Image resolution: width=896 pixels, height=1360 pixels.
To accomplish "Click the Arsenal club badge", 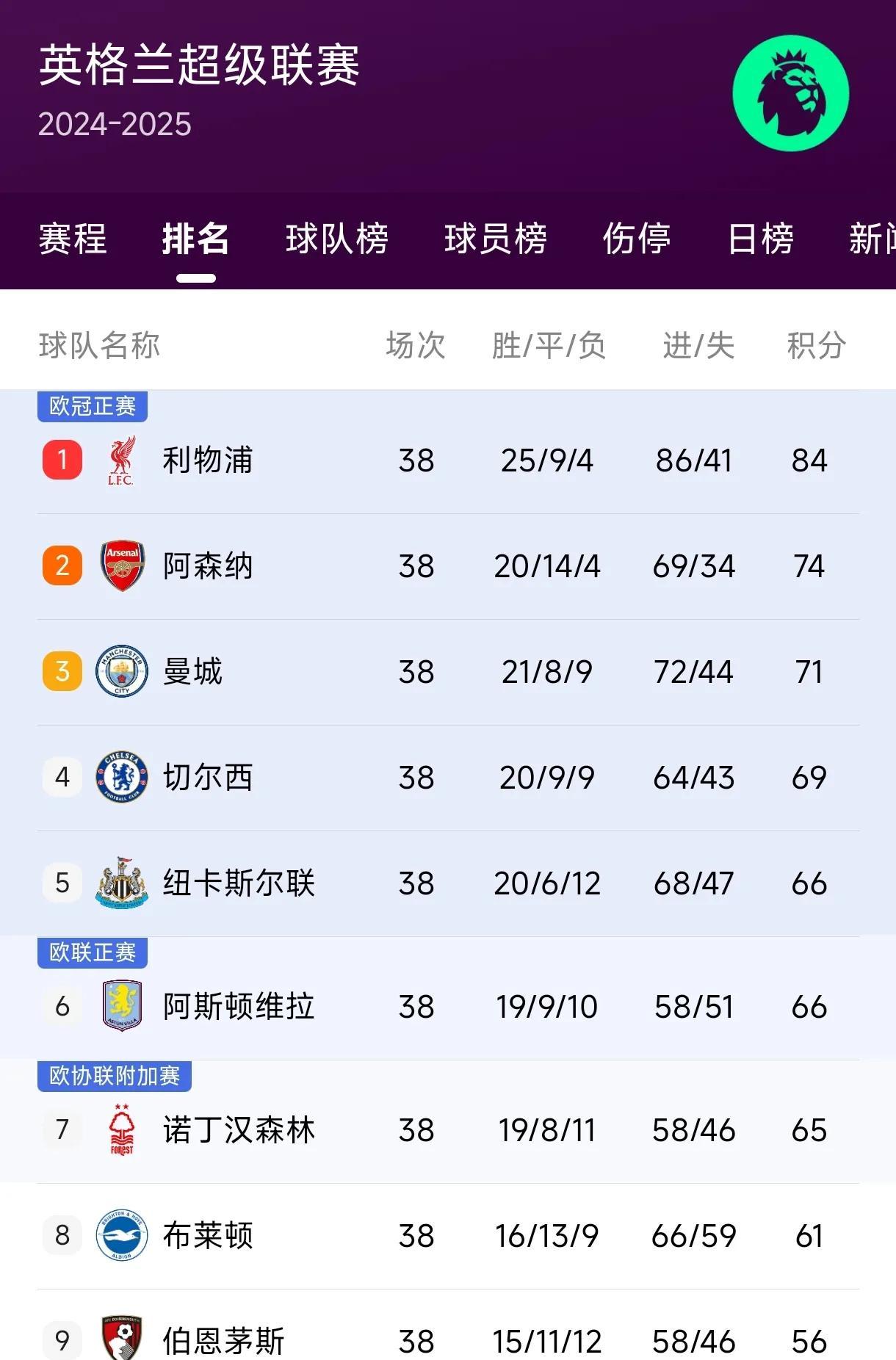I will coord(121,565).
